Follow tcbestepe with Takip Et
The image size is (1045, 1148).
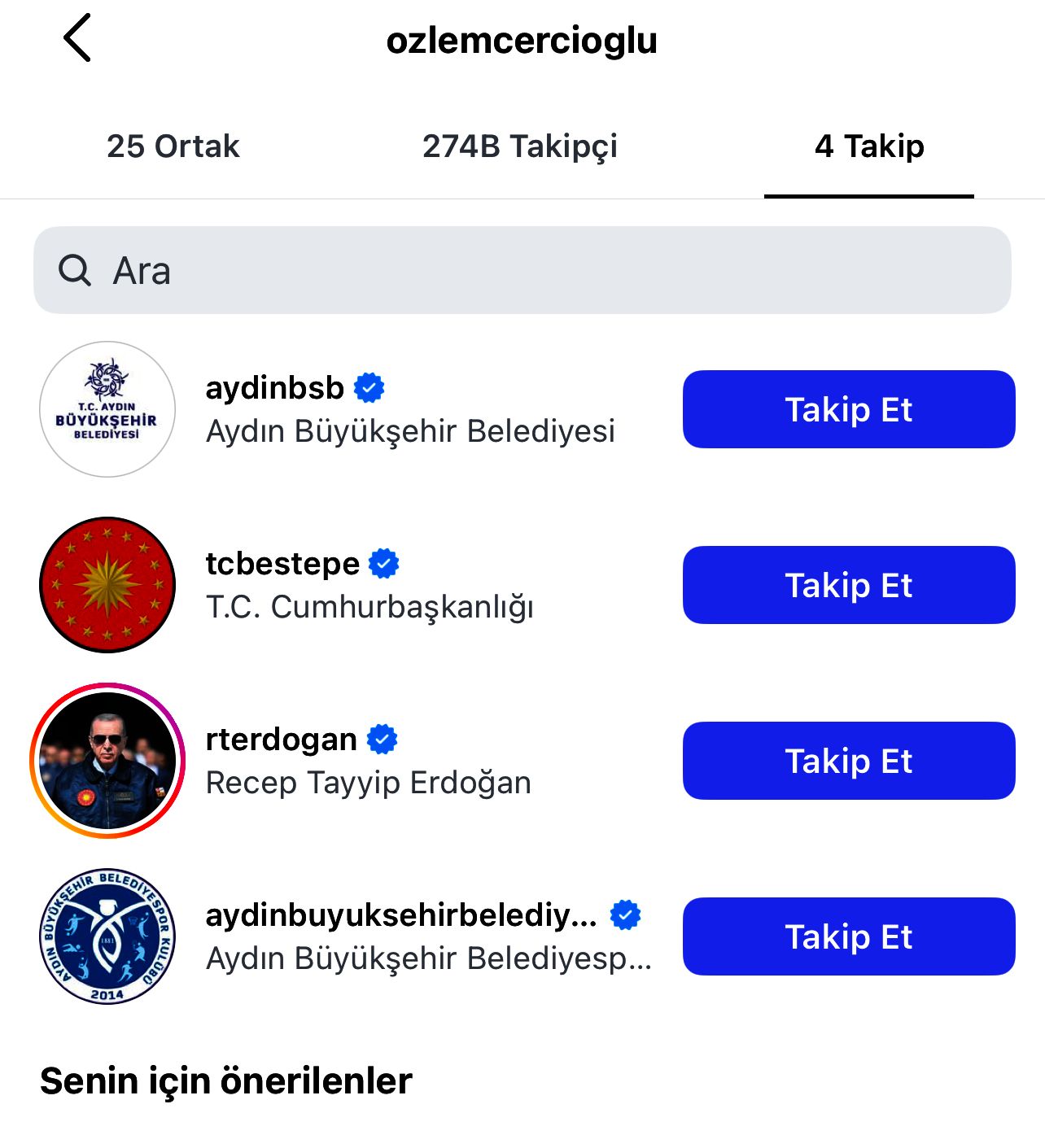pos(849,585)
